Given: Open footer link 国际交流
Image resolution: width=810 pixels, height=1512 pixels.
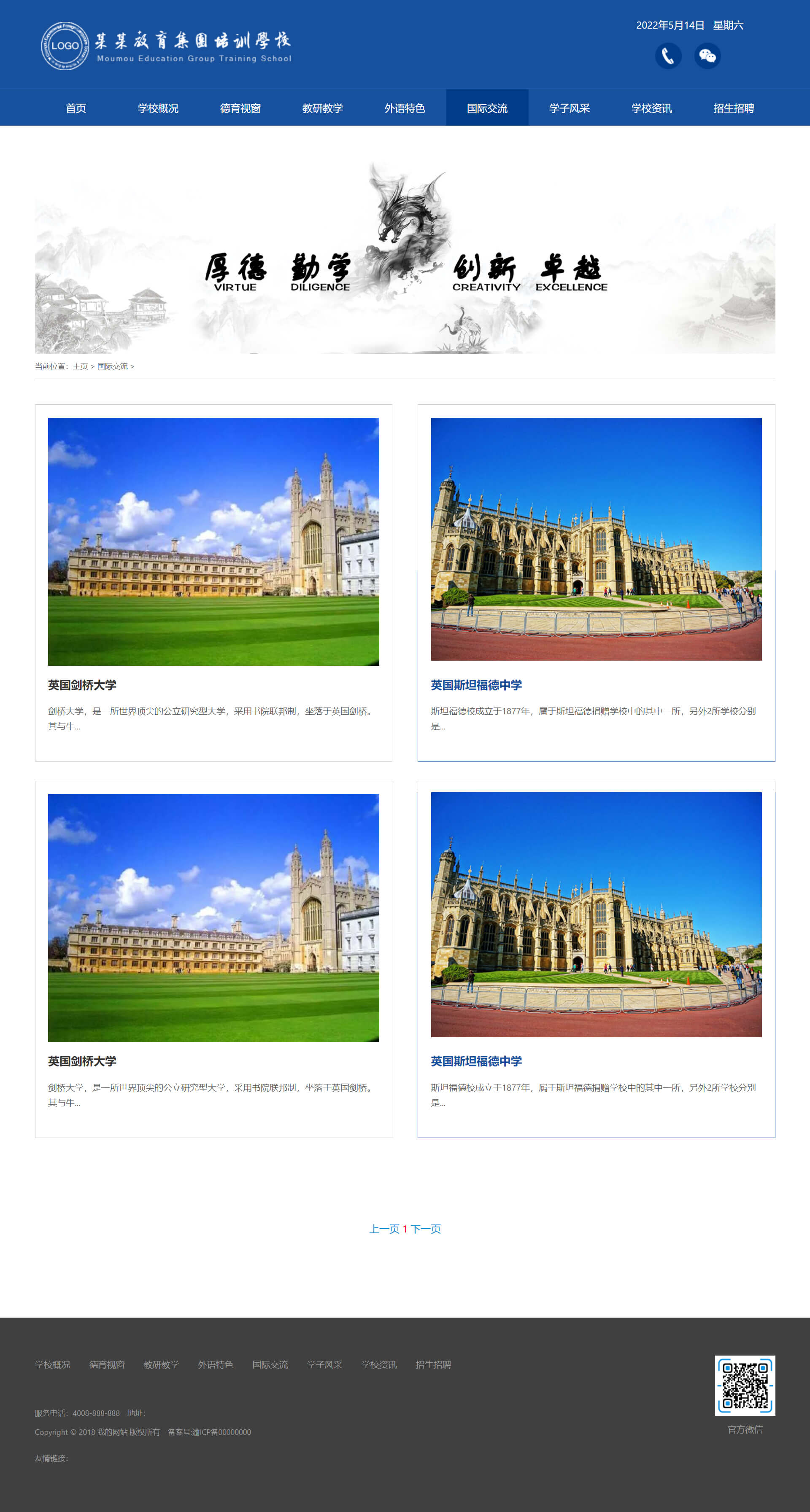Looking at the screenshot, I should pyautogui.click(x=270, y=1365).
